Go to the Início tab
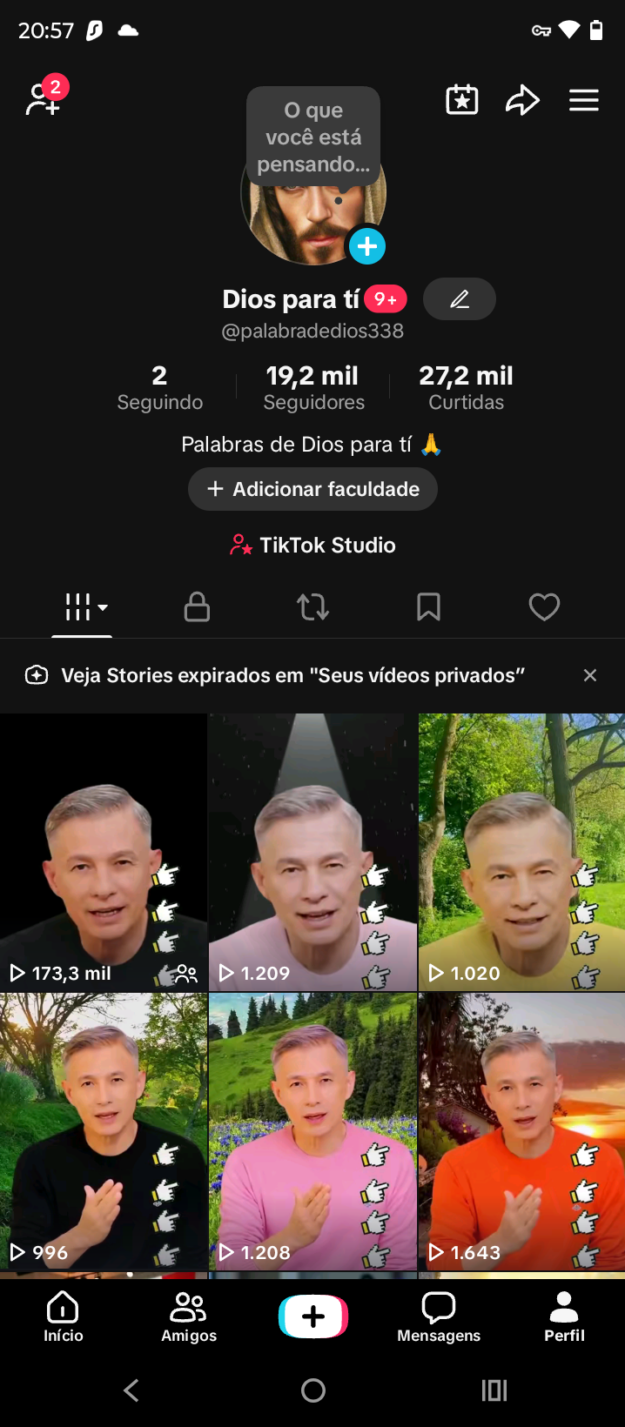The width and height of the screenshot is (625, 1427). point(63,1316)
